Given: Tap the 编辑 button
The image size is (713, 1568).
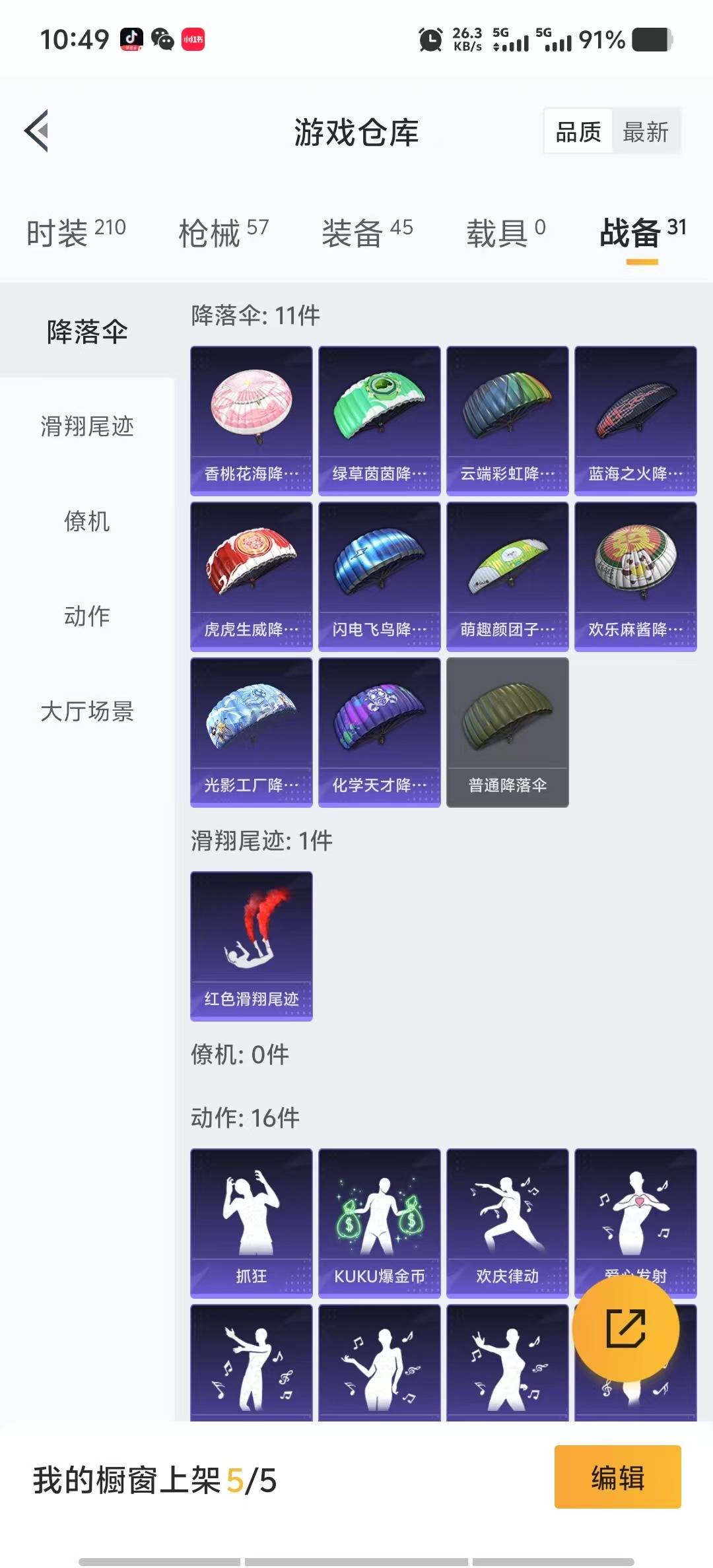Looking at the screenshot, I should click(x=617, y=1477).
